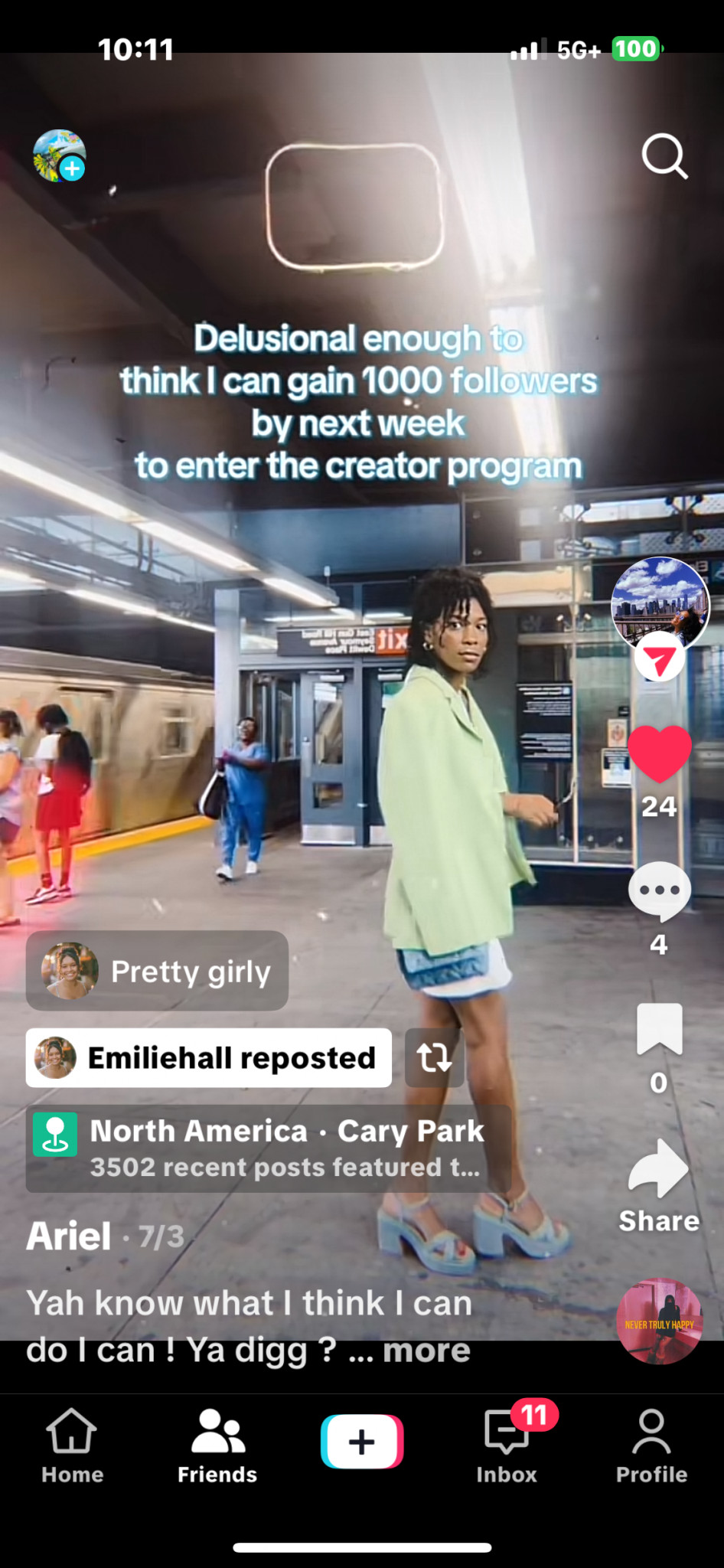Open the Pretty girly comment bubble

[x=158, y=971]
